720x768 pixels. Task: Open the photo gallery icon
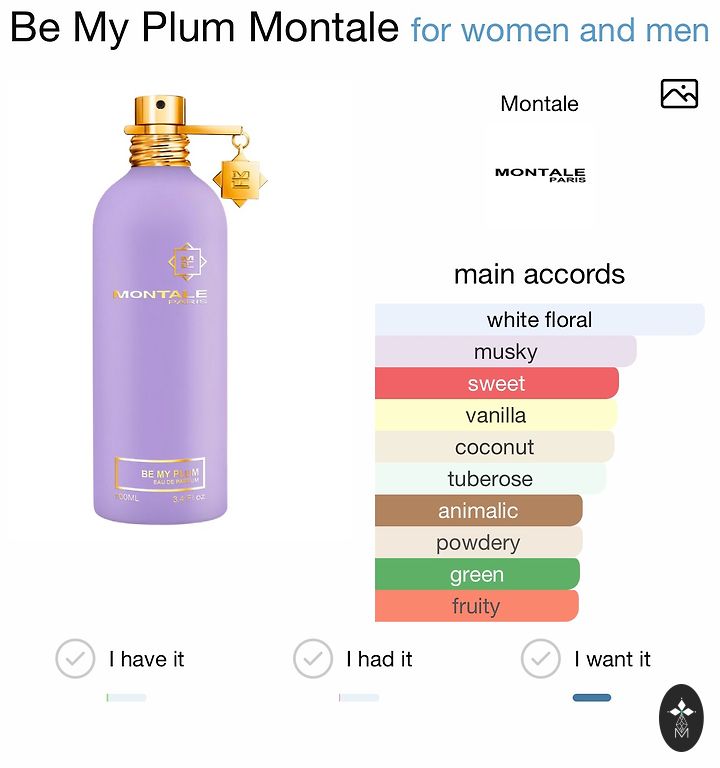(x=679, y=94)
